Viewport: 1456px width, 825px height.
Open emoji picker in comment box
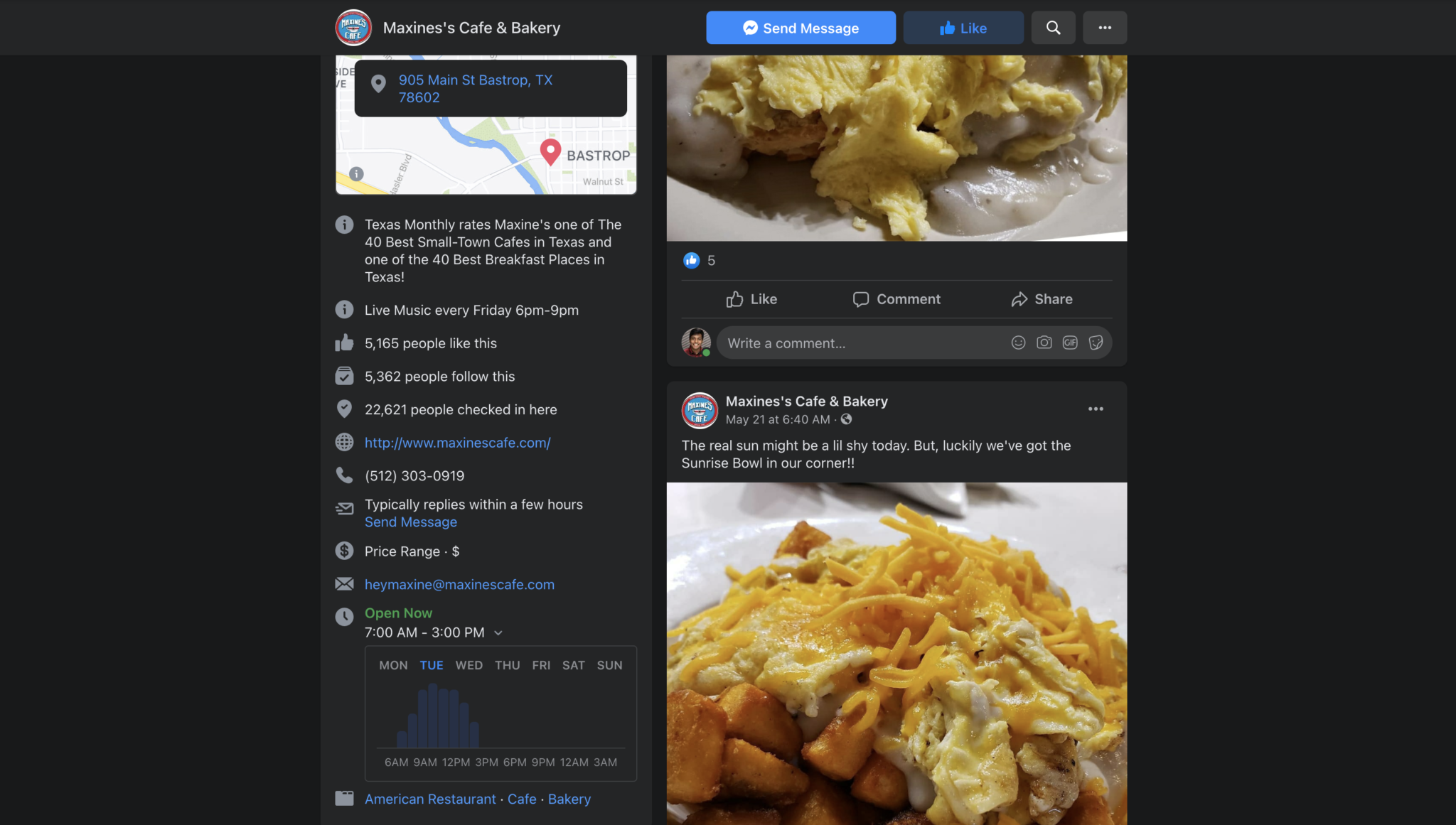pos(1018,343)
